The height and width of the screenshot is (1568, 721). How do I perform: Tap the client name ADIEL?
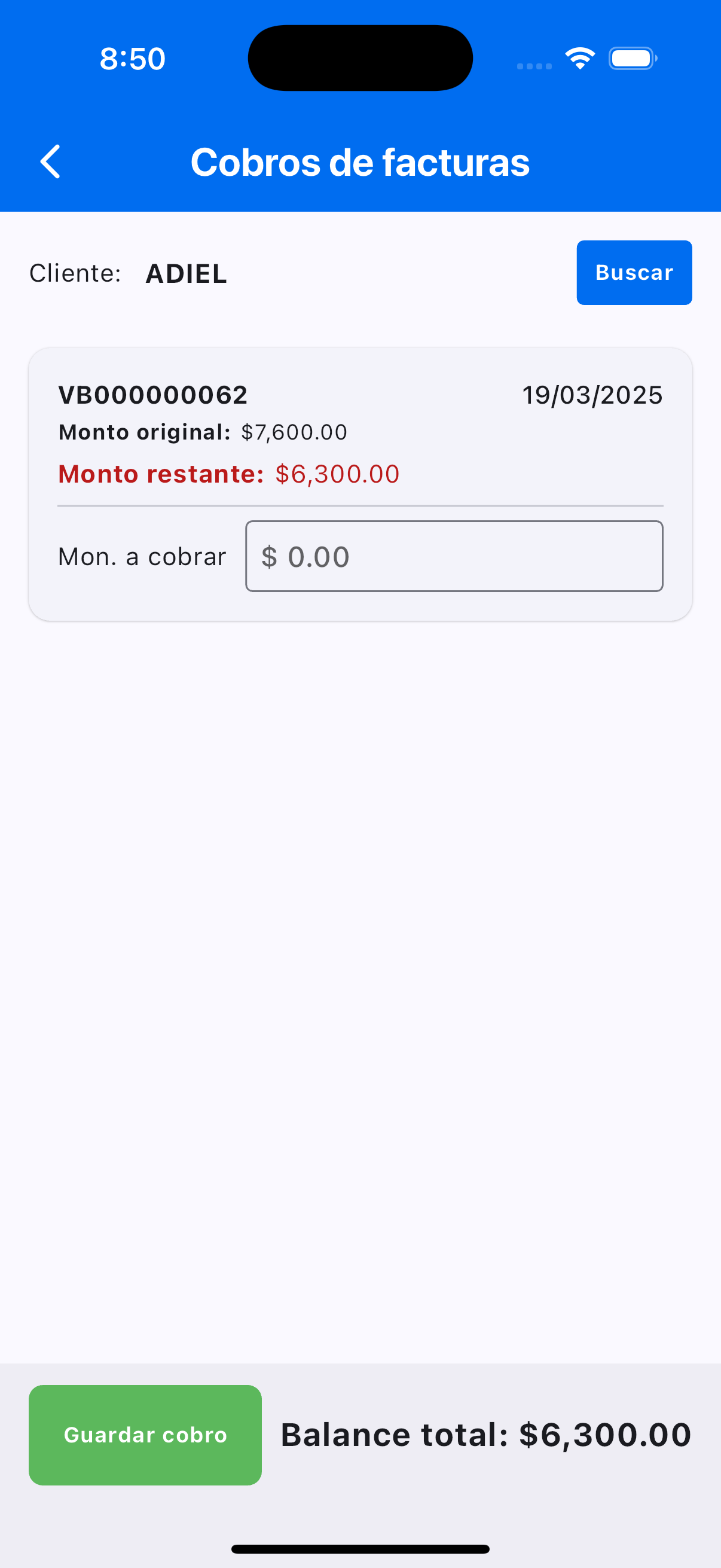185,273
